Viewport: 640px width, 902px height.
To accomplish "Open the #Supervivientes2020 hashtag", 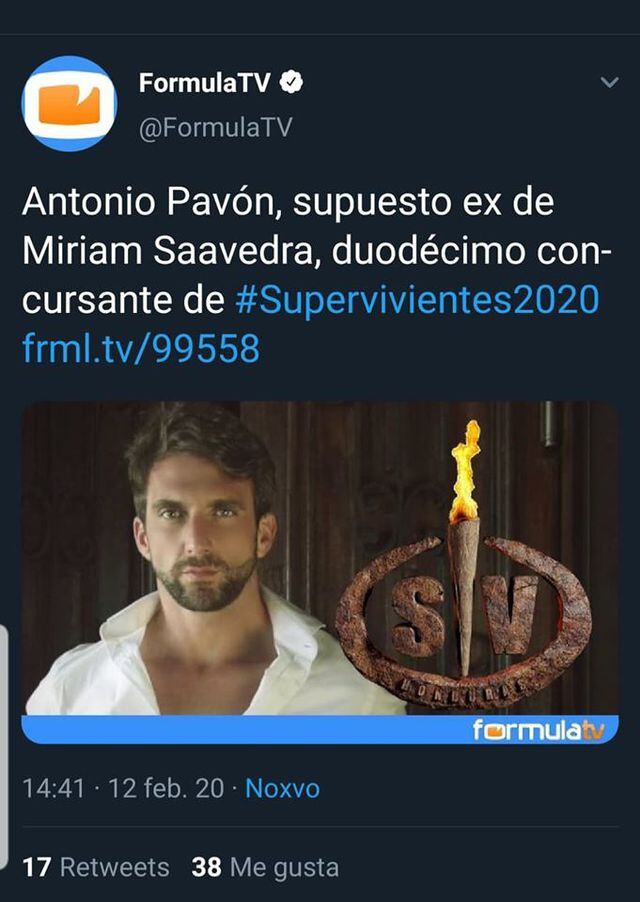I will pyautogui.click(x=418, y=299).
